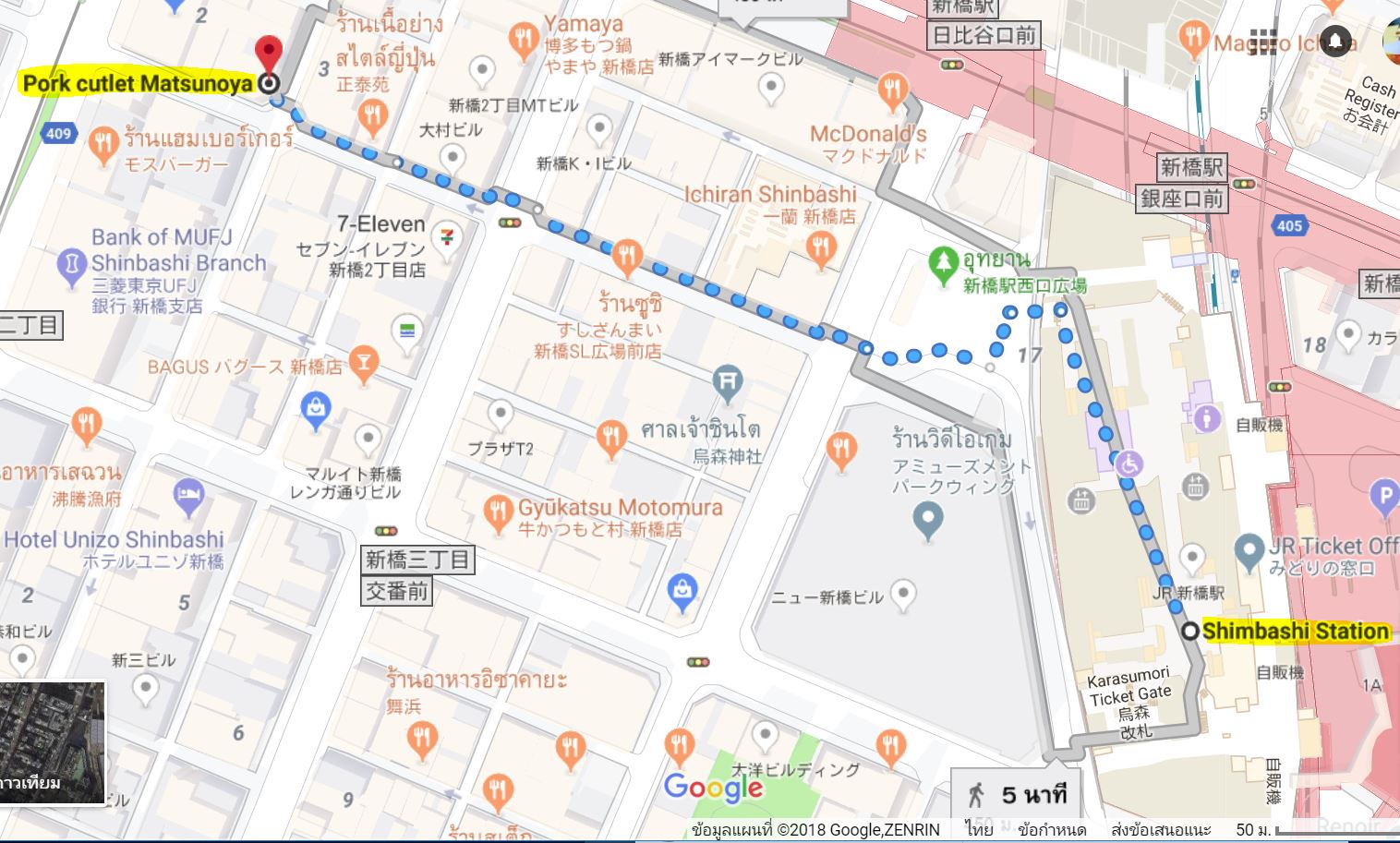
Task: Tap the Shimbashi Station starting point
Action: (x=1191, y=632)
